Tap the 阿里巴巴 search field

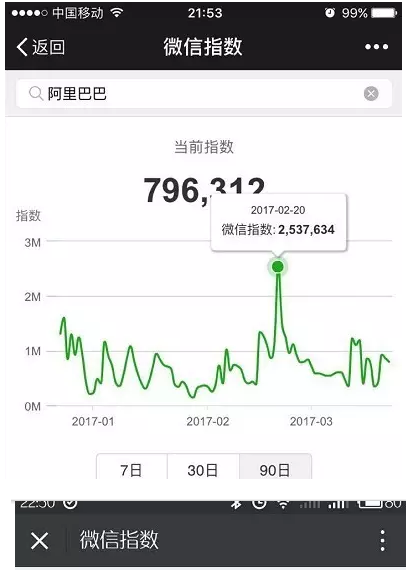(x=204, y=94)
